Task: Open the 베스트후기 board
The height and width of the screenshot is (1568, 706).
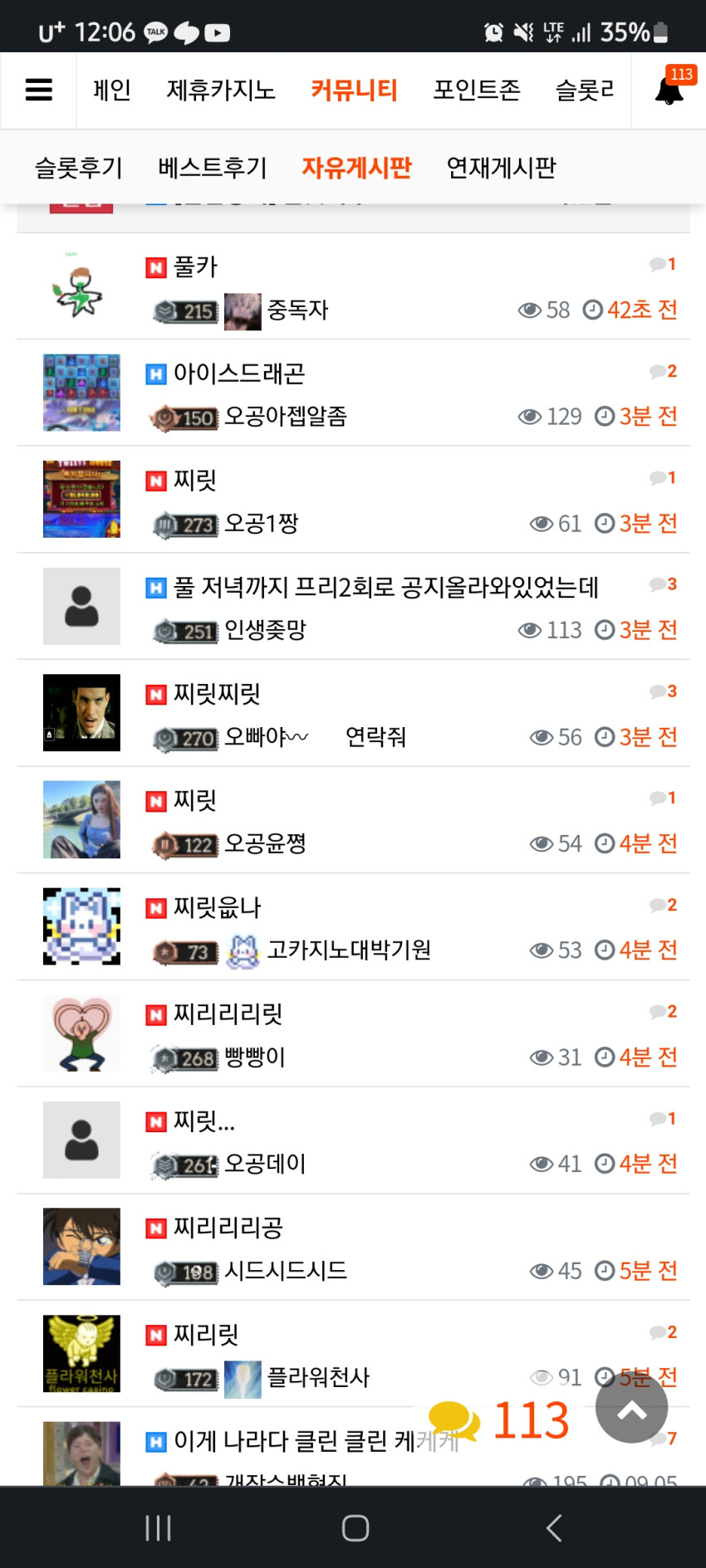Action: (213, 168)
